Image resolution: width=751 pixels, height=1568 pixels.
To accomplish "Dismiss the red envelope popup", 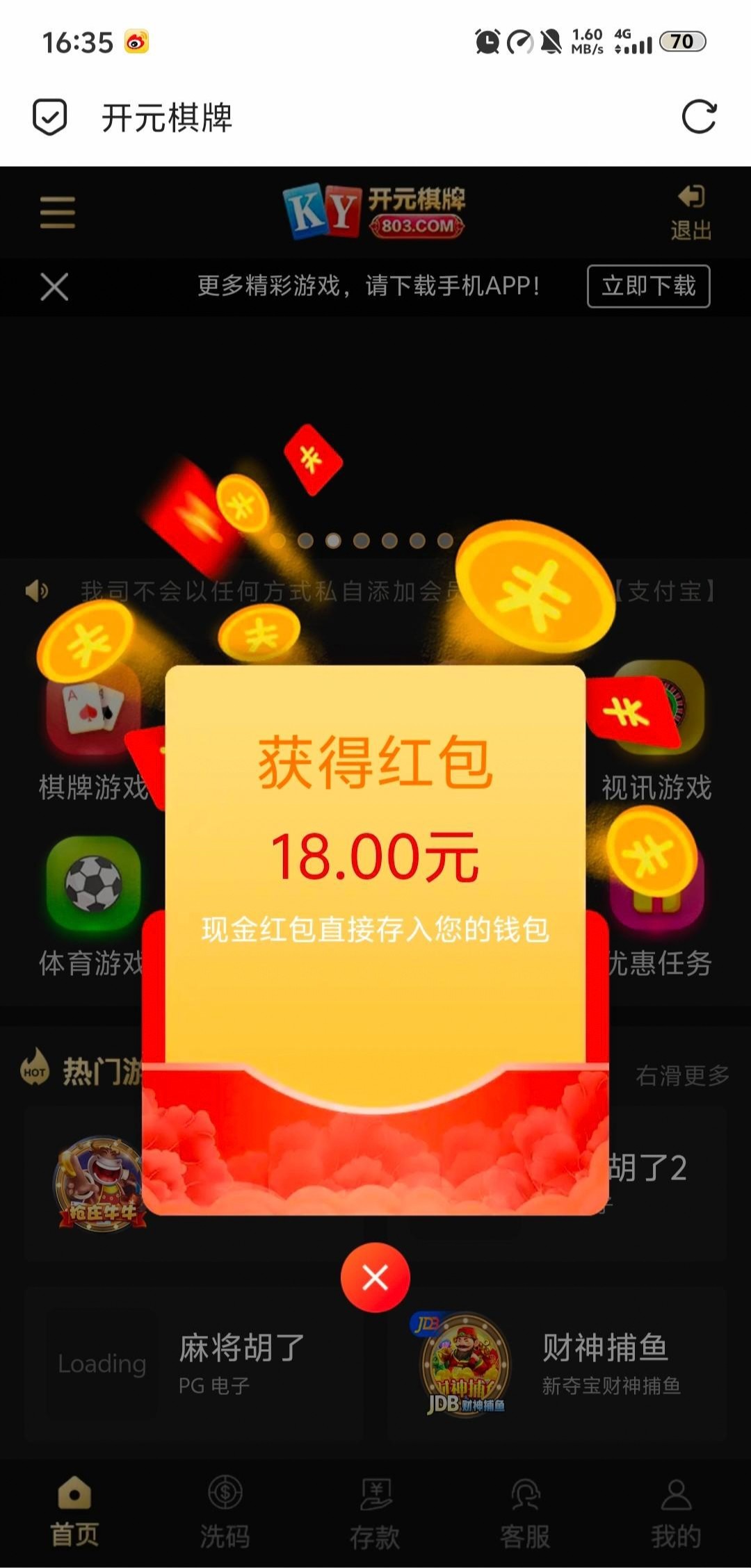I will (375, 1277).
